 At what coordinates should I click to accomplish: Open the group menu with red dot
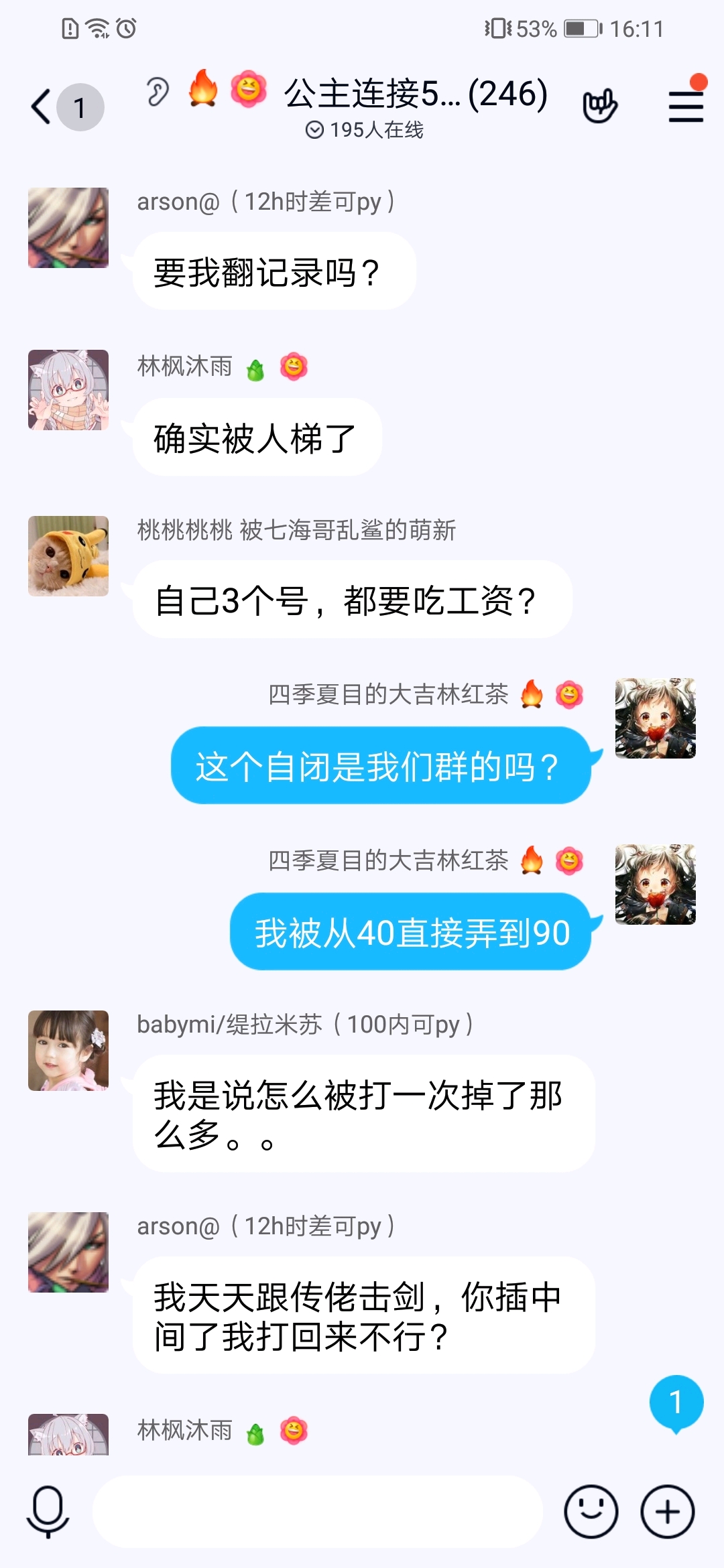686,106
